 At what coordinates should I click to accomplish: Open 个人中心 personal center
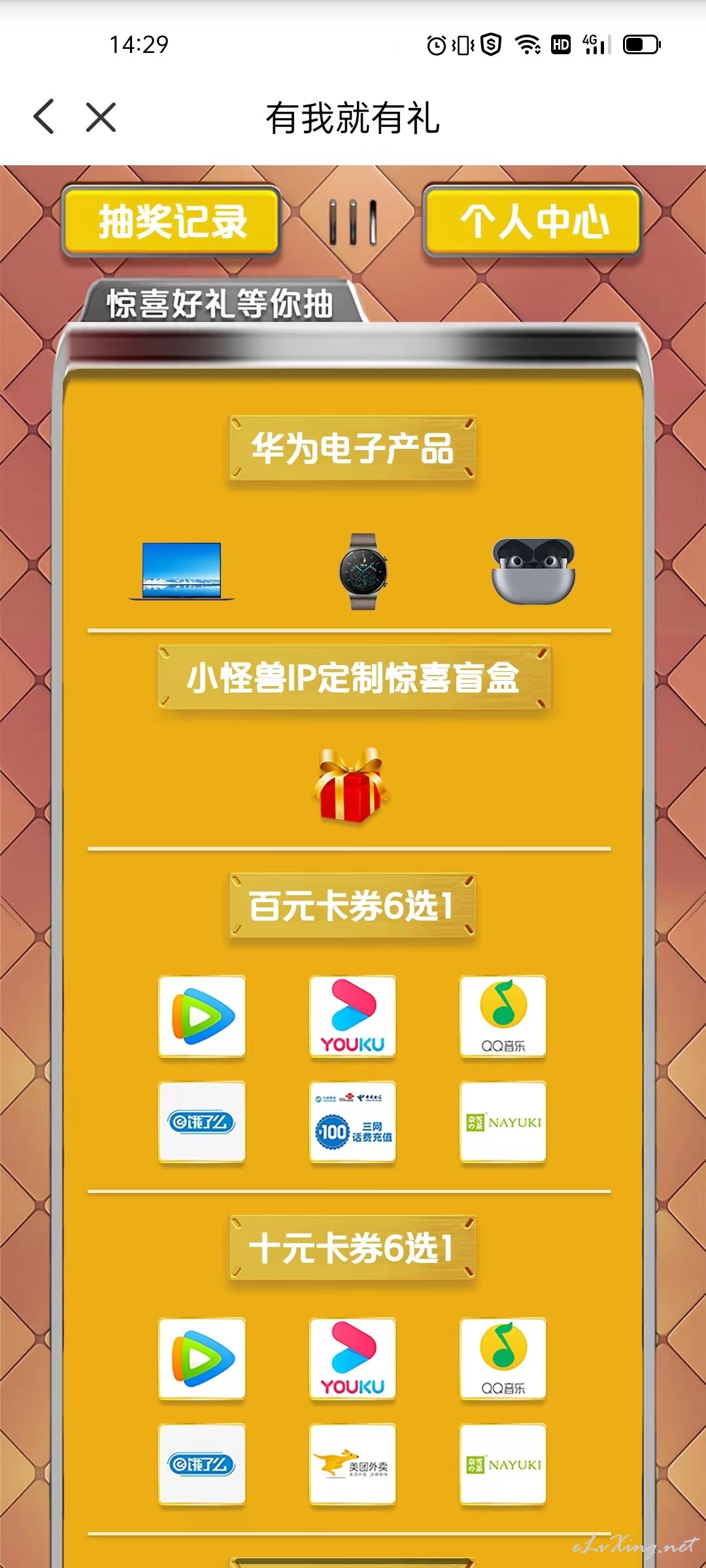click(533, 221)
